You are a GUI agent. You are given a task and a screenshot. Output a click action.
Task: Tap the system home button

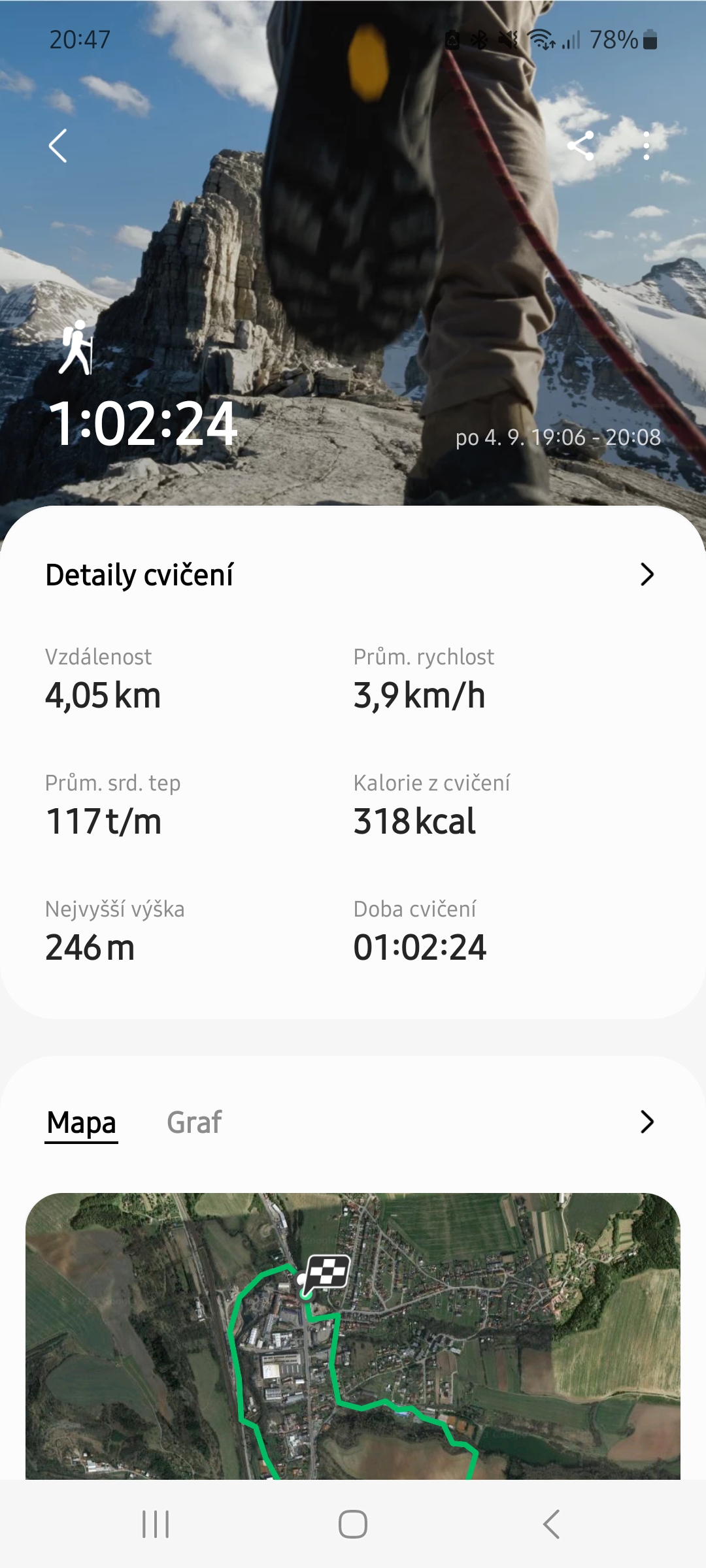click(x=353, y=1524)
